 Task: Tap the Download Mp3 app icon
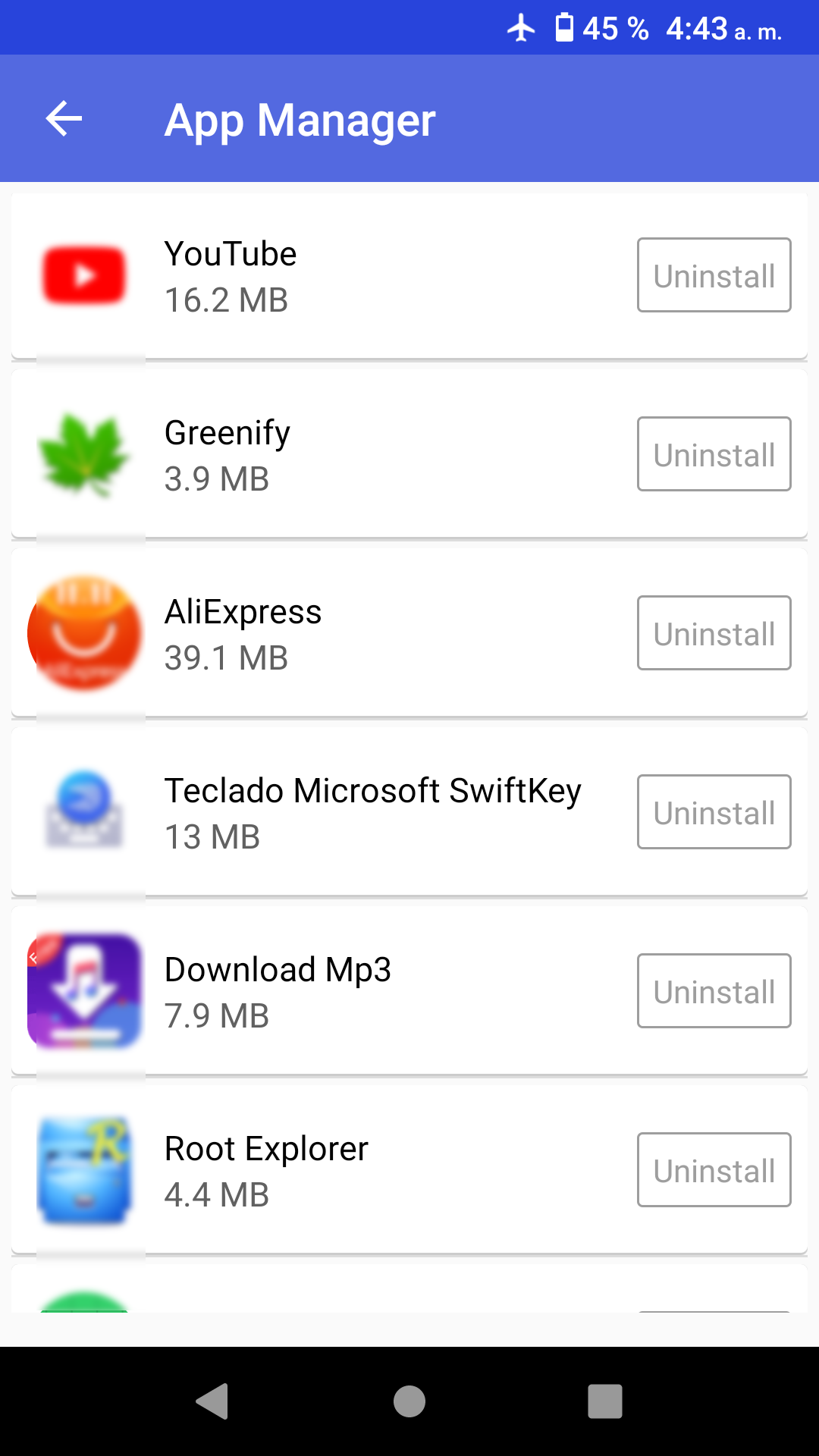(x=83, y=990)
